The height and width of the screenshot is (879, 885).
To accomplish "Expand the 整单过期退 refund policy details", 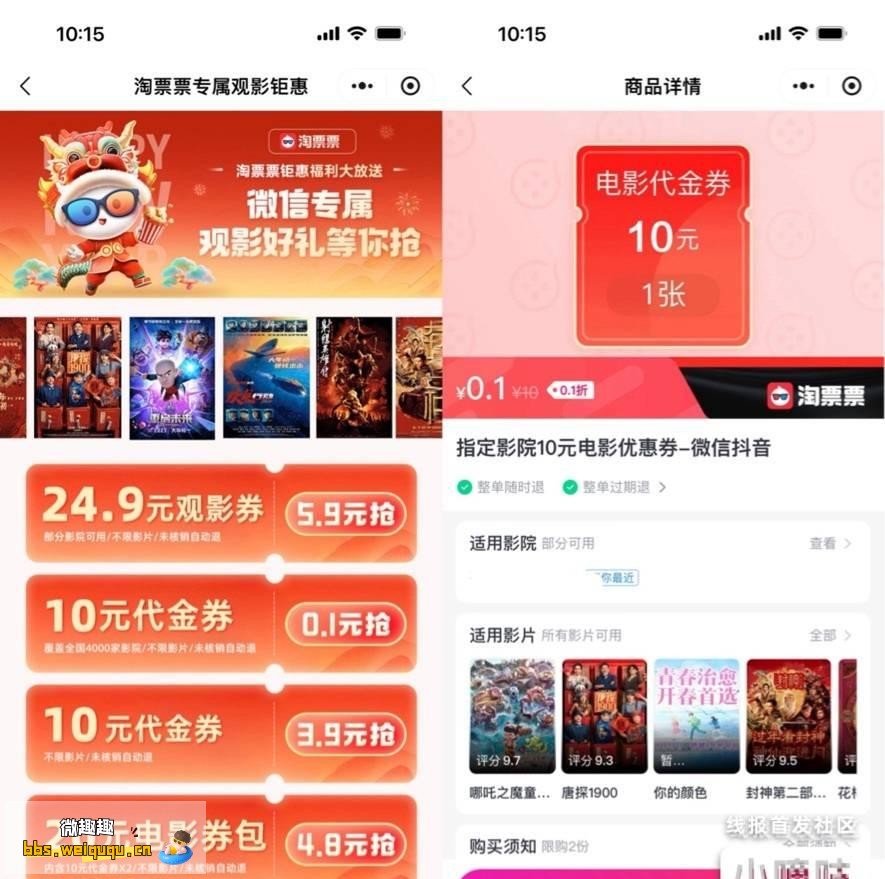I will point(615,487).
